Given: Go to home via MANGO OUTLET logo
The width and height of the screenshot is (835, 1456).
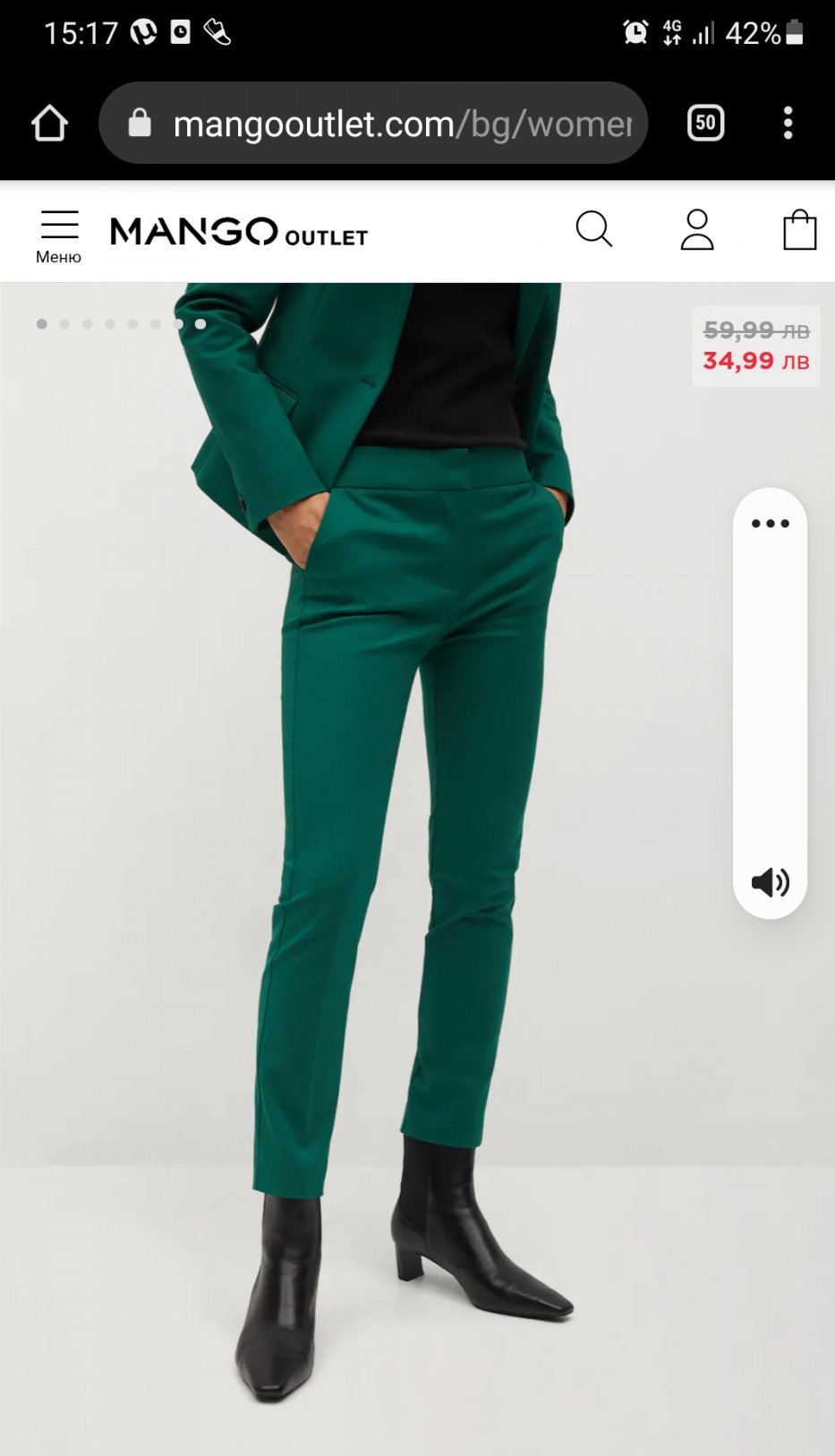Looking at the screenshot, I should pos(238,232).
